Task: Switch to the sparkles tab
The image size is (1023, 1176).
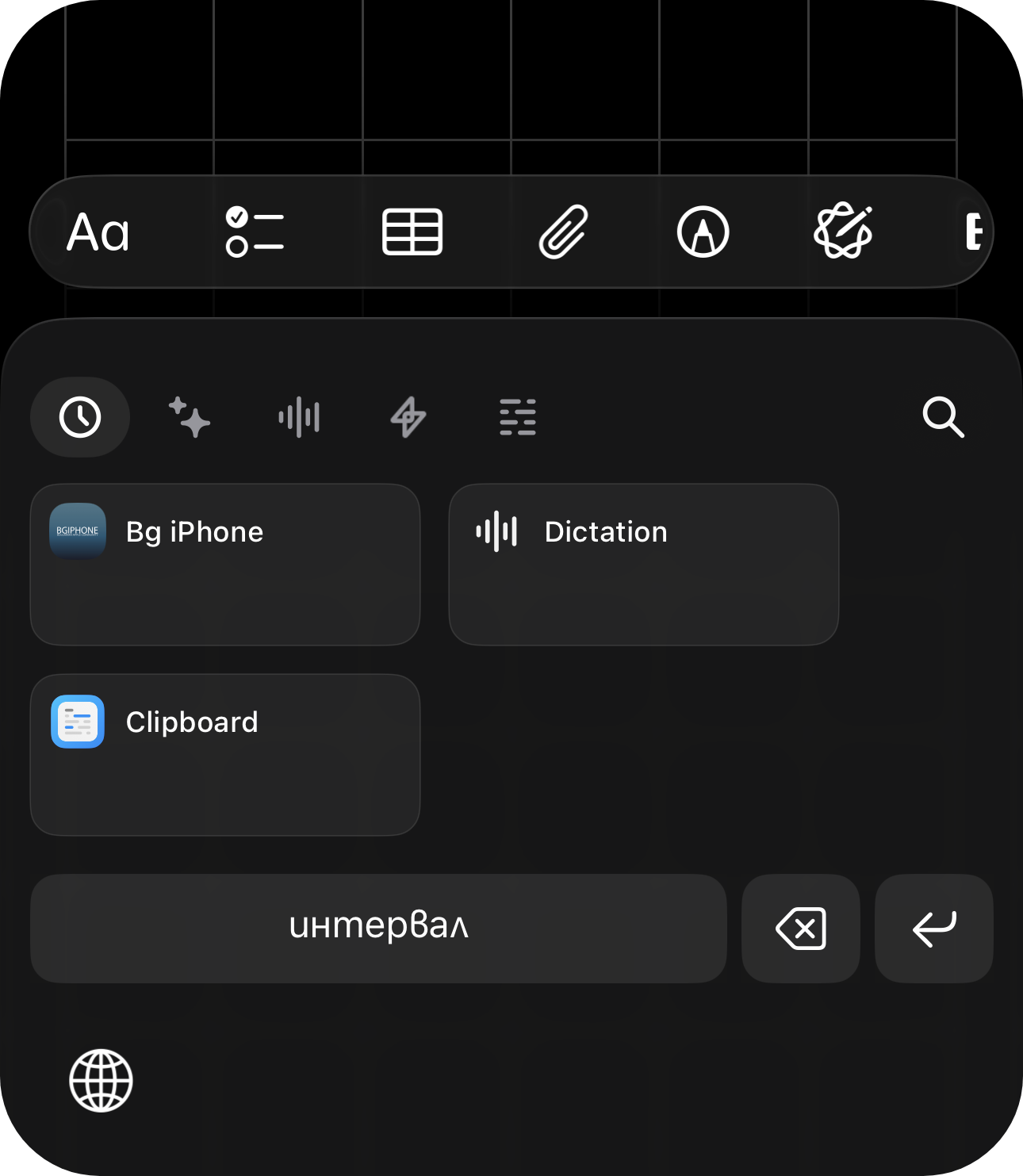Action: point(190,417)
